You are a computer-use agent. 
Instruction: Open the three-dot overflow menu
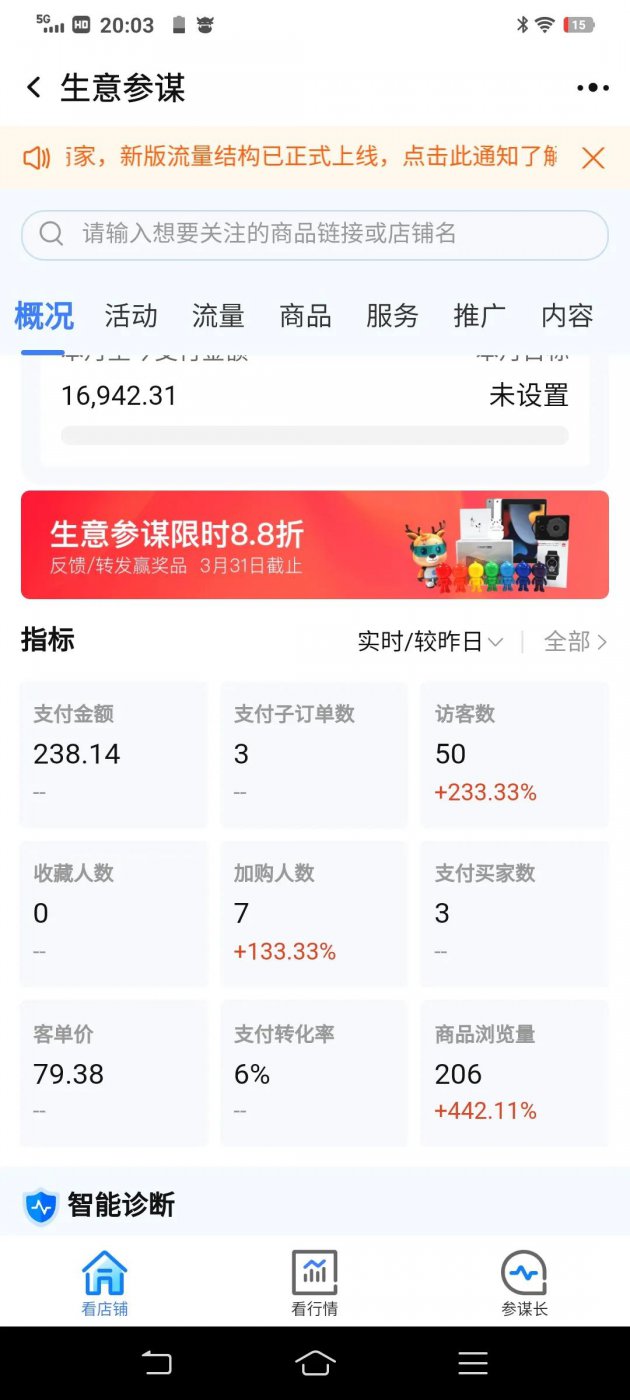coord(592,88)
